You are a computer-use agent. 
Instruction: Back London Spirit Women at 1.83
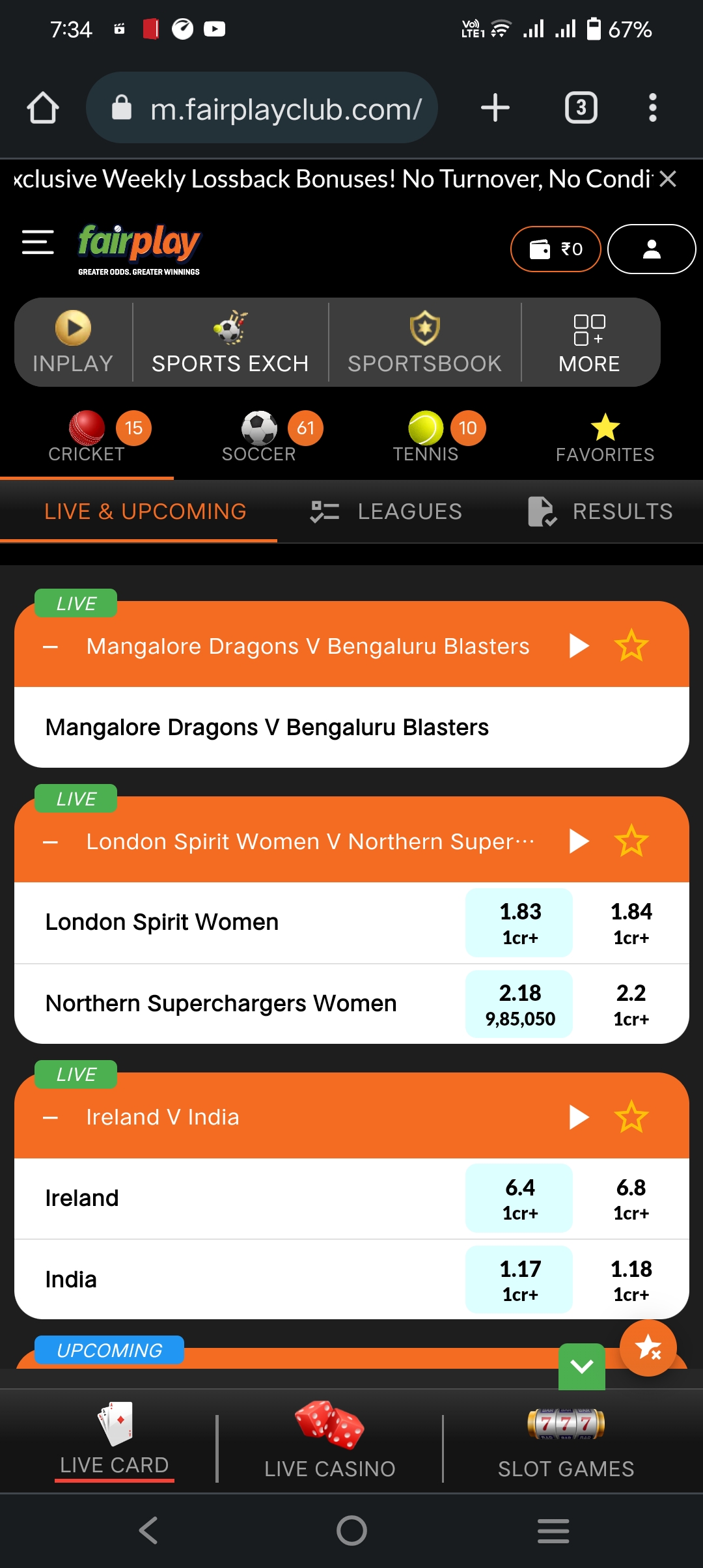click(519, 923)
